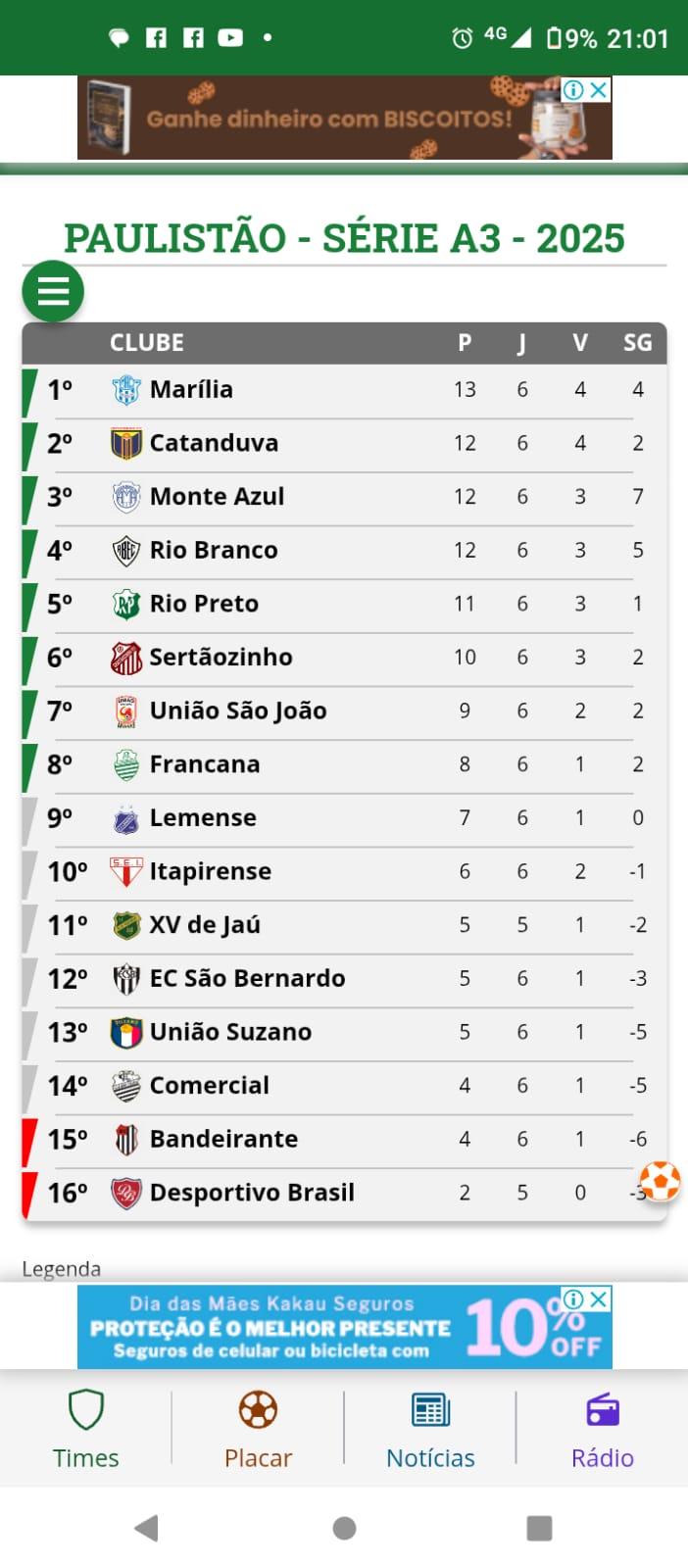Image resolution: width=688 pixels, height=1568 pixels.
Task: Dismiss the Kakau Seguros ad banner
Action: click(598, 1298)
